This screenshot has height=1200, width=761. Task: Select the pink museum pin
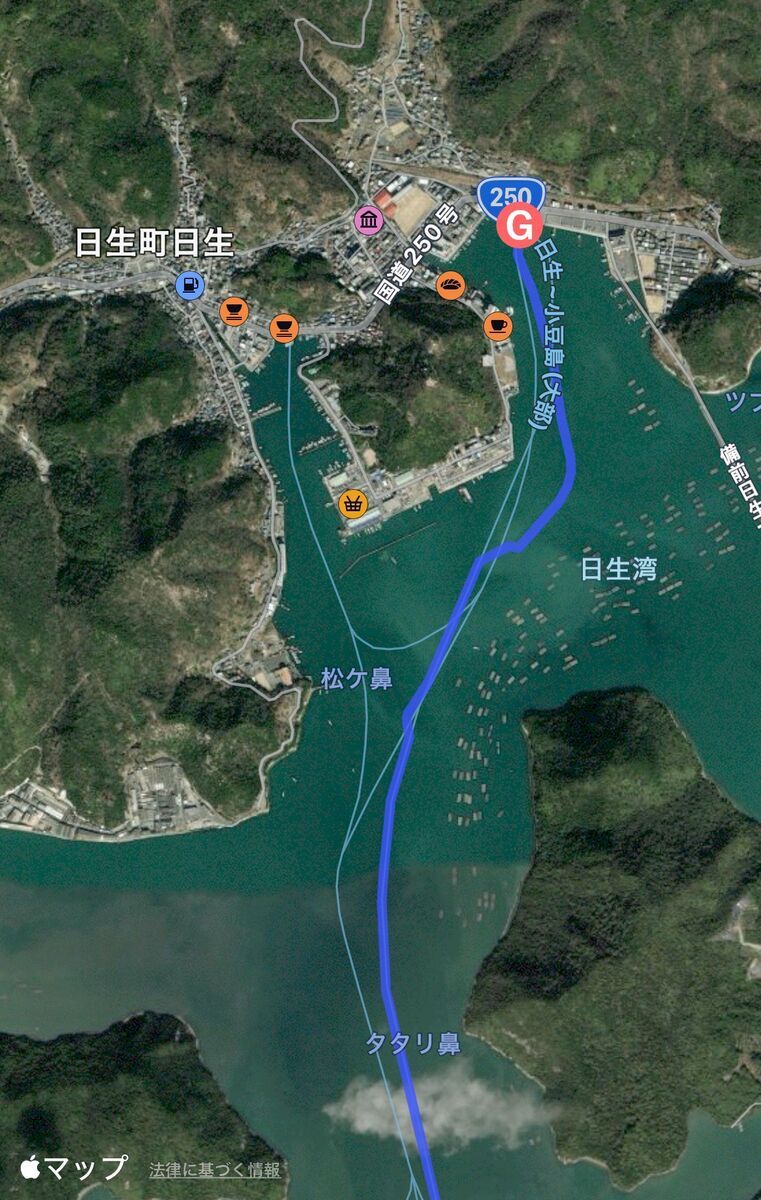pos(369,219)
